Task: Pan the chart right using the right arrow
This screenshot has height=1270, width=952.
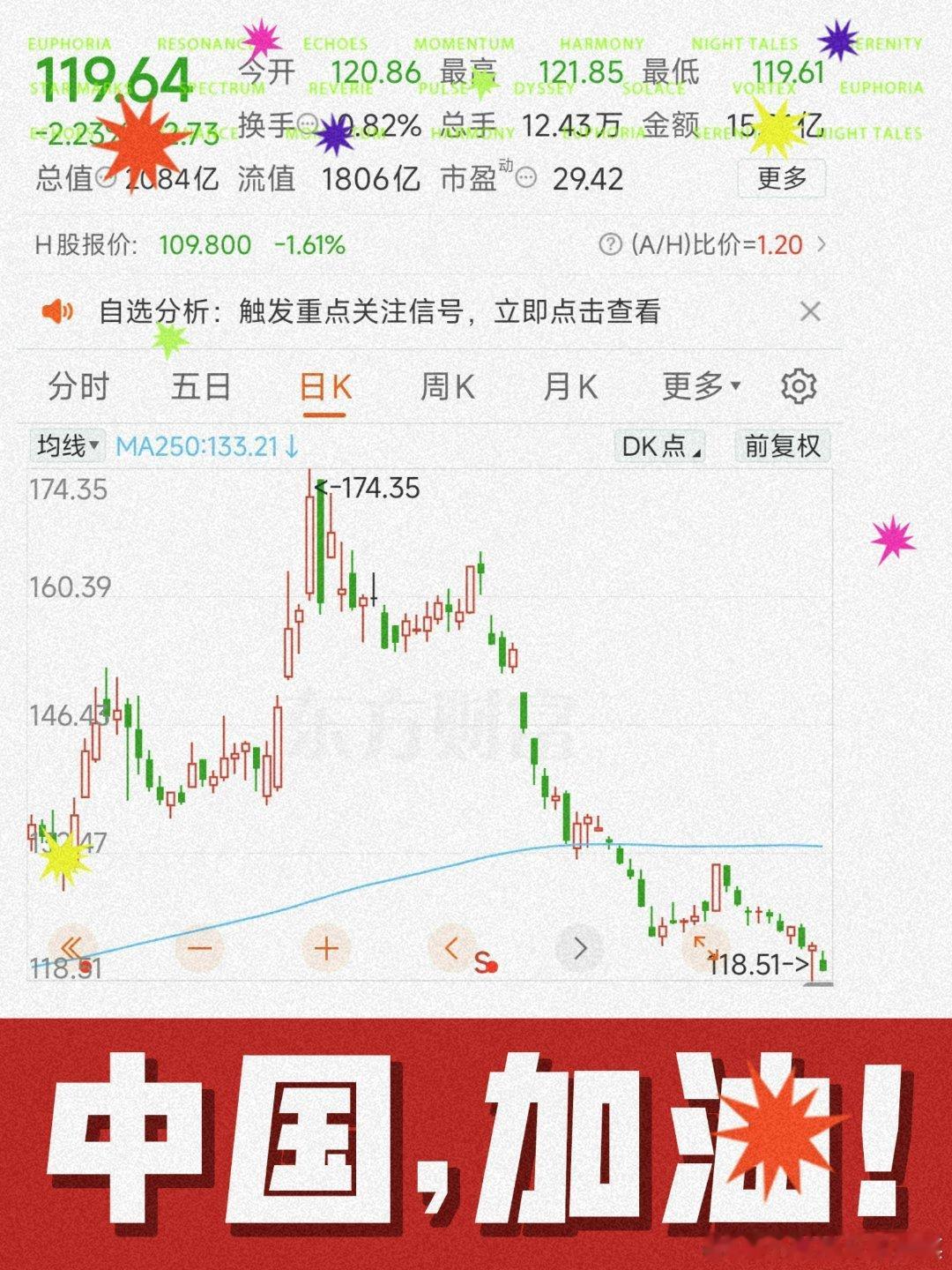Action: pyautogui.click(x=579, y=947)
